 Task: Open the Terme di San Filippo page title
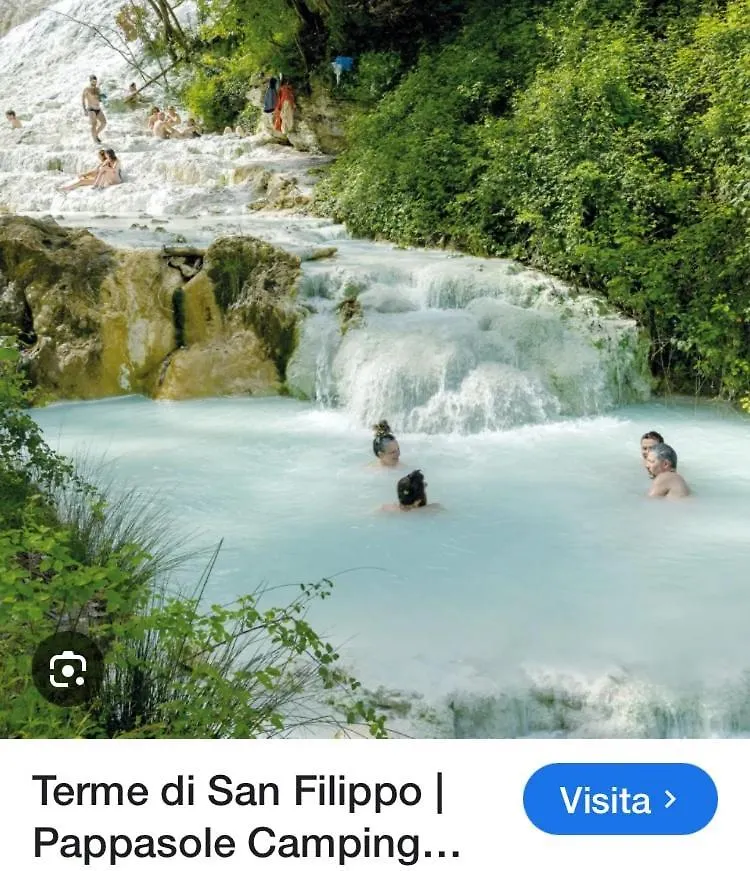pyautogui.click(x=247, y=817)
